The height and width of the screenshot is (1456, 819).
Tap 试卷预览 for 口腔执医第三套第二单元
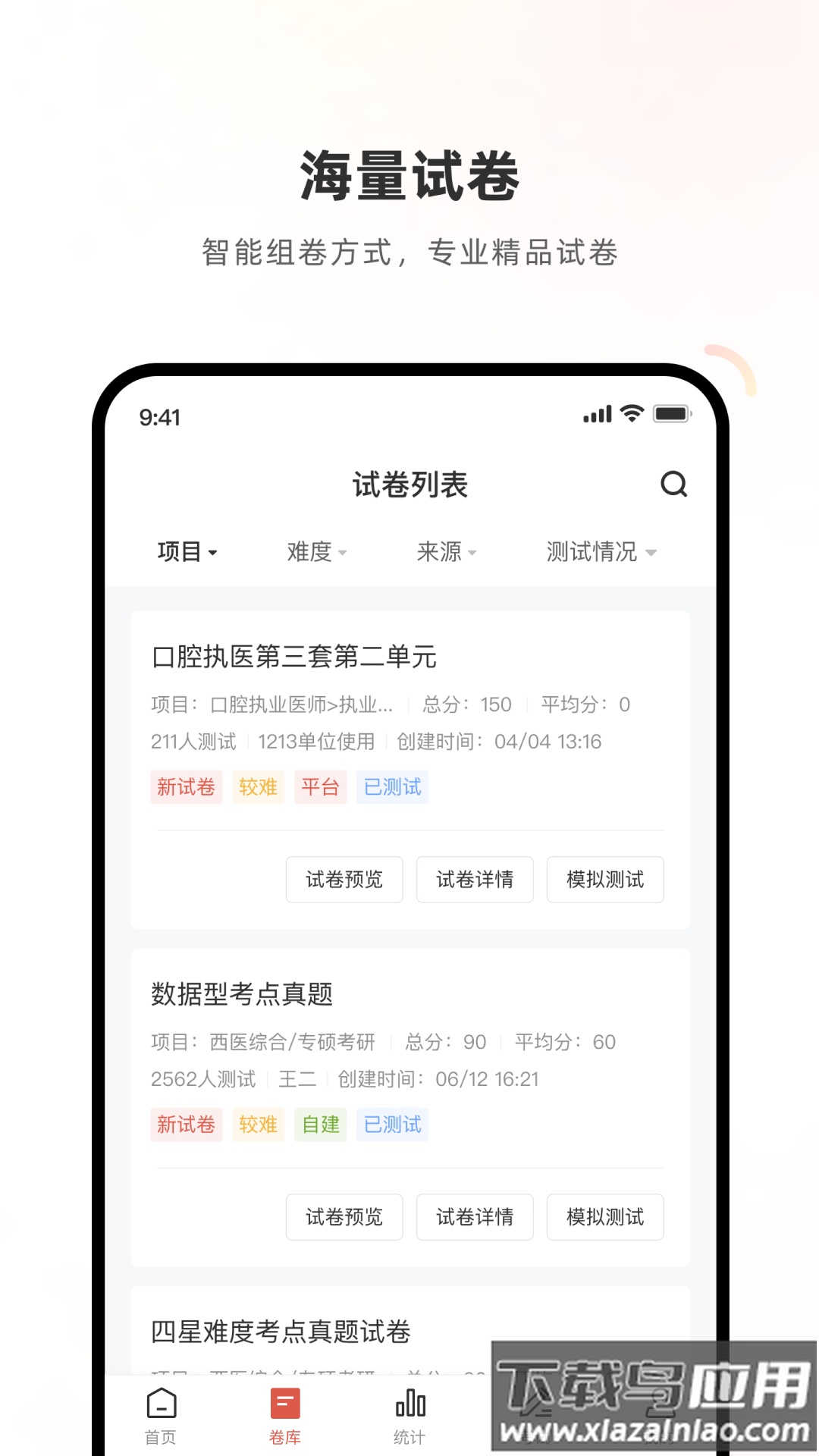point(344,880)
